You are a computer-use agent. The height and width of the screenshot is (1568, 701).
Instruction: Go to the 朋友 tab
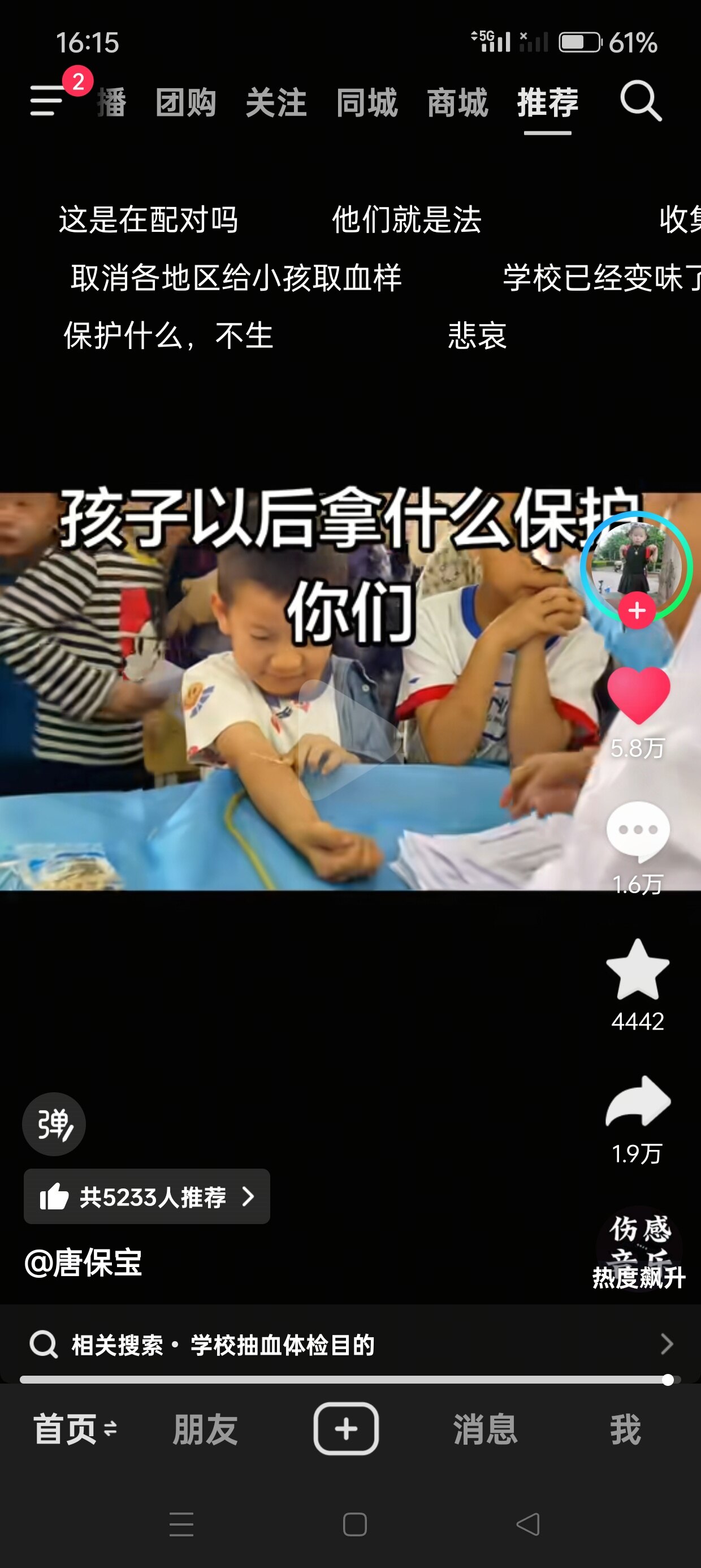coord(205,1429)
